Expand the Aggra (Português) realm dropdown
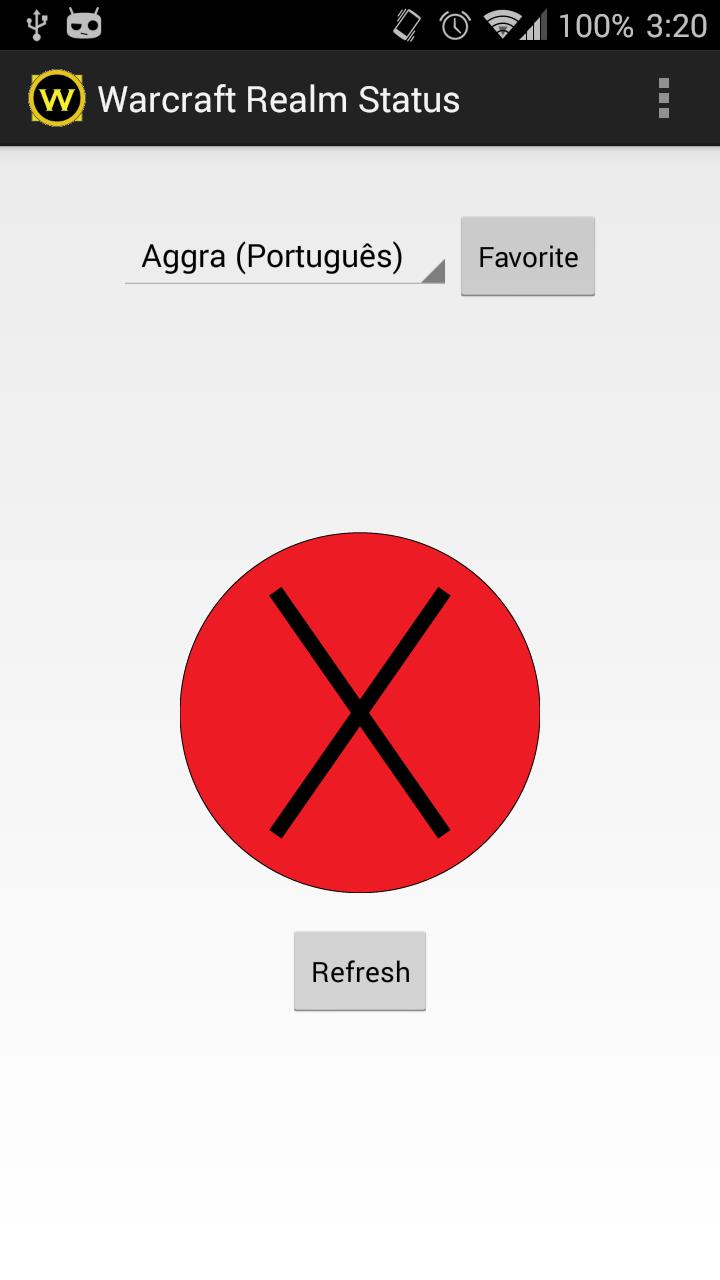720x1280 pixels. 284,257
